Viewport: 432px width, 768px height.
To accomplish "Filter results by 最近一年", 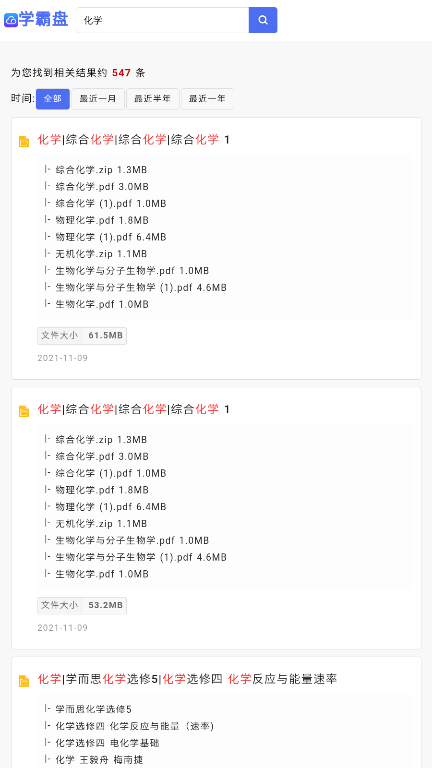I will tap(208, 99).
